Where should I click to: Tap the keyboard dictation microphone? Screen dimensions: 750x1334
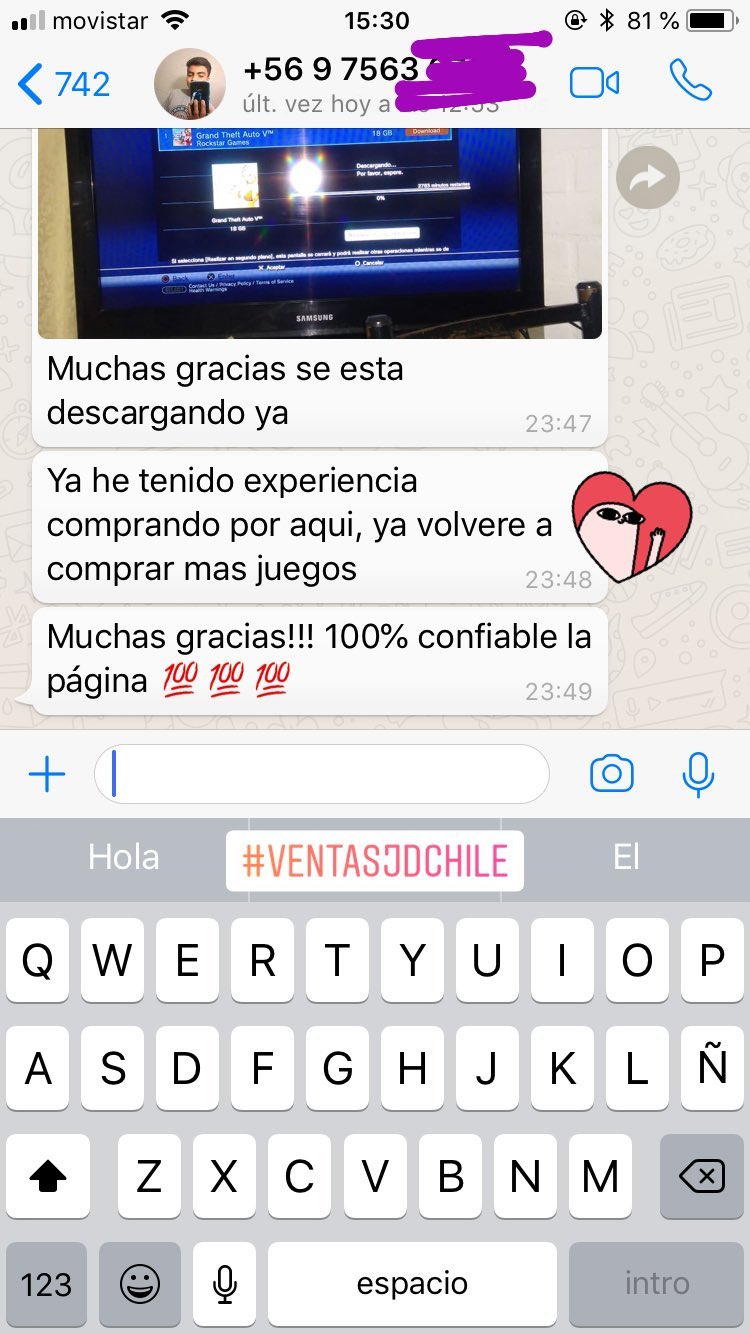(x=225, y=1284)
